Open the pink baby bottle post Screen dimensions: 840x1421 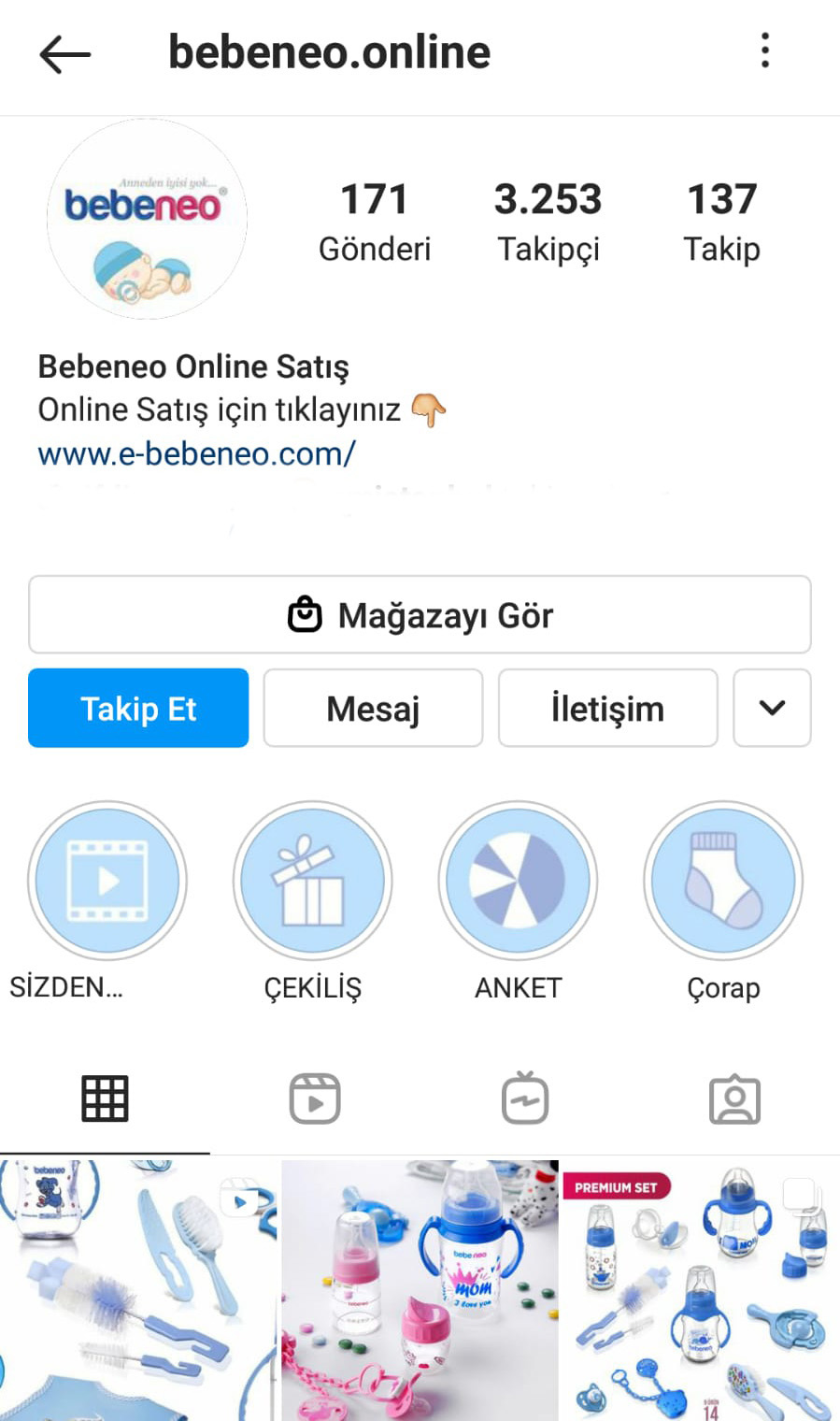tap(420, 1290)
